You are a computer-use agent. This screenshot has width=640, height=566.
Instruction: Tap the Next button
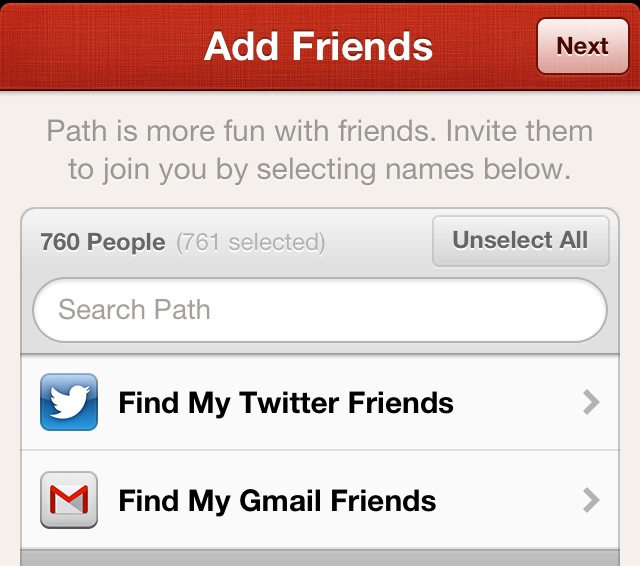[x=582, y=46]
